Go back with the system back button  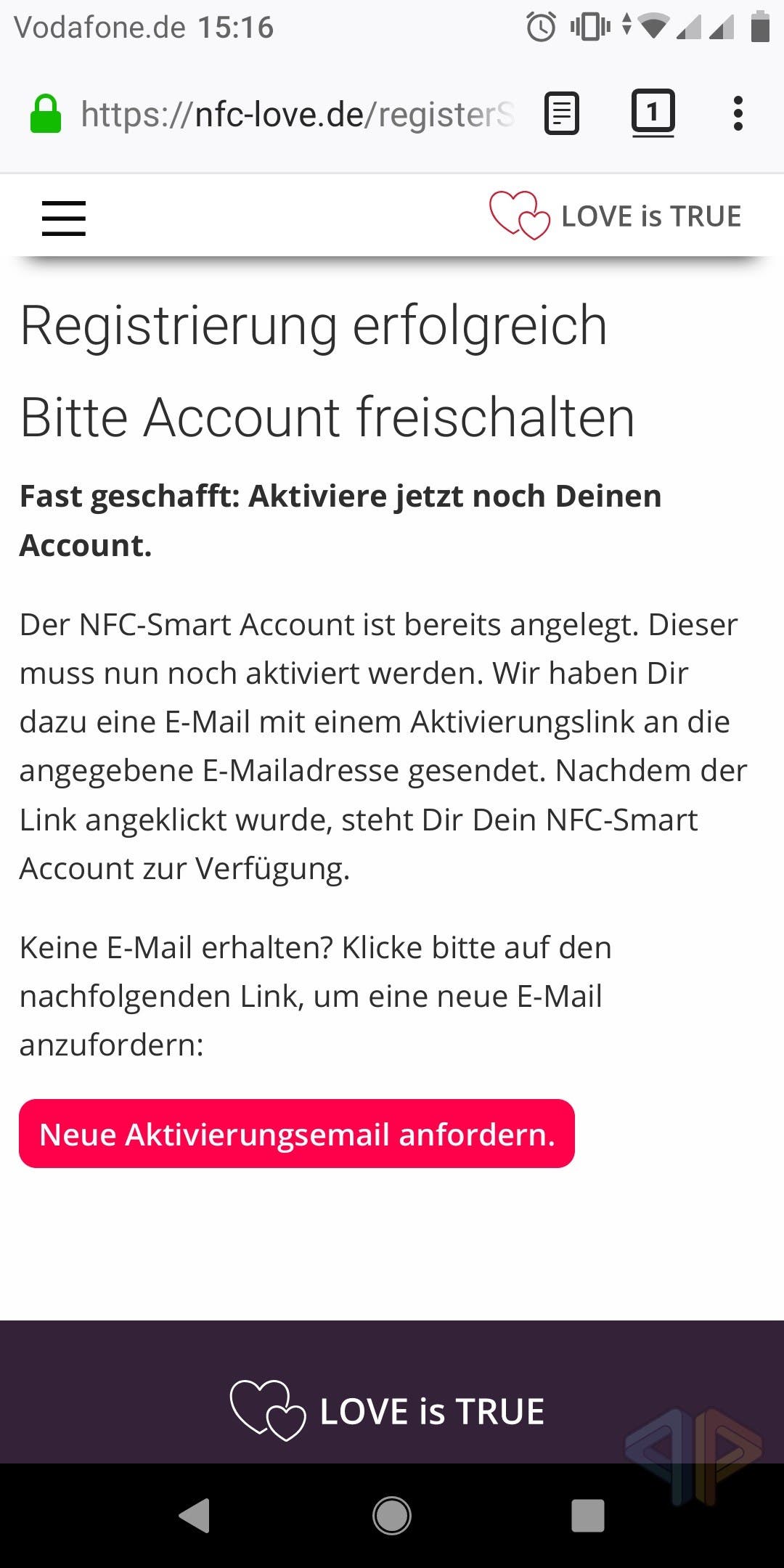tap(195, 1515)
